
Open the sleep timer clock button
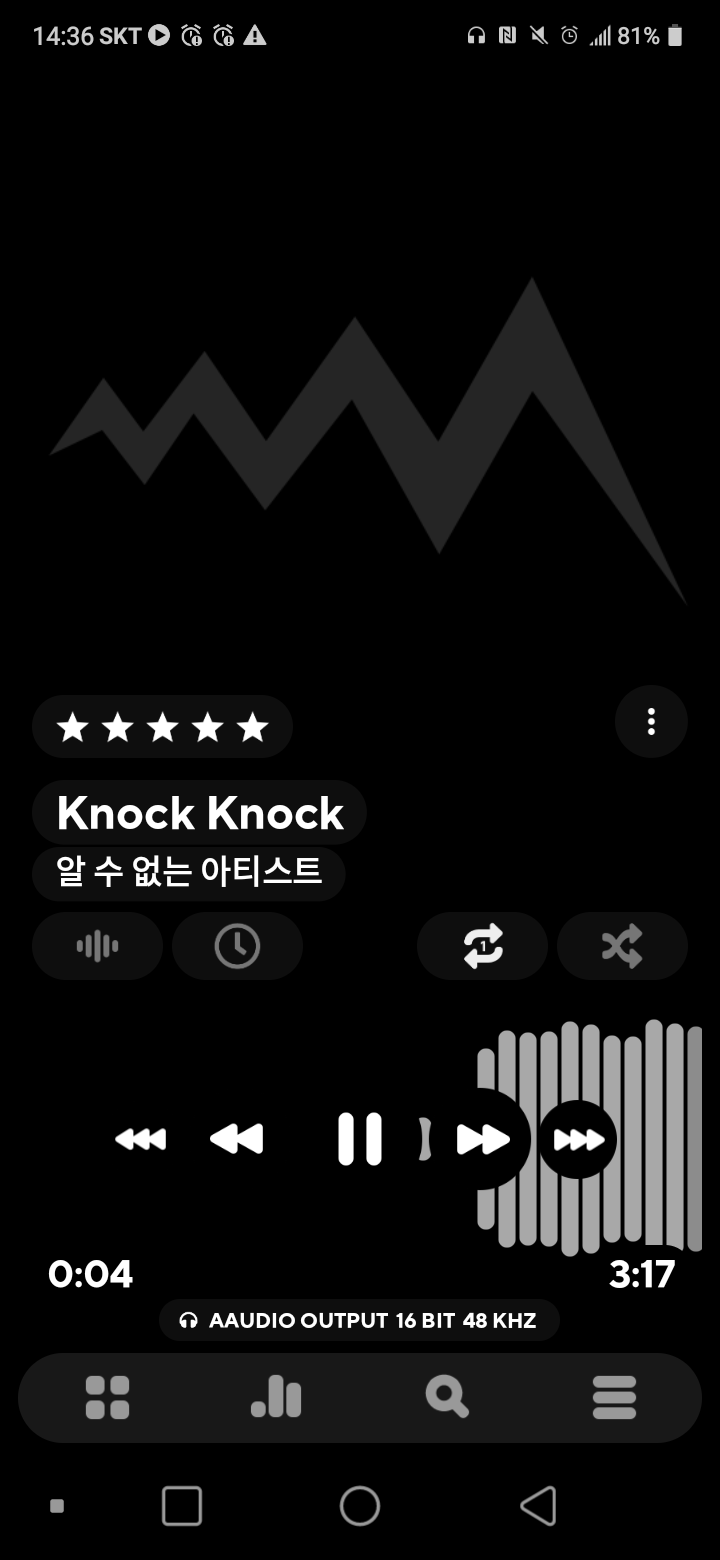[x=237, y=945]
